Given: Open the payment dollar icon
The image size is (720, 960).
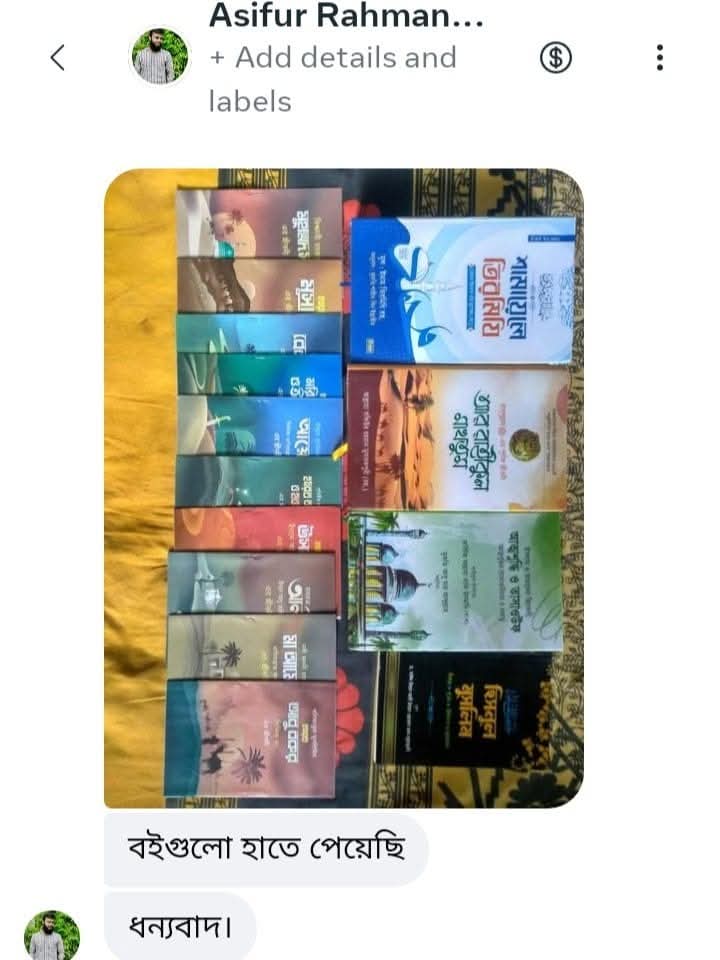Looking at the screenshot, I should (x=556, y=58).
